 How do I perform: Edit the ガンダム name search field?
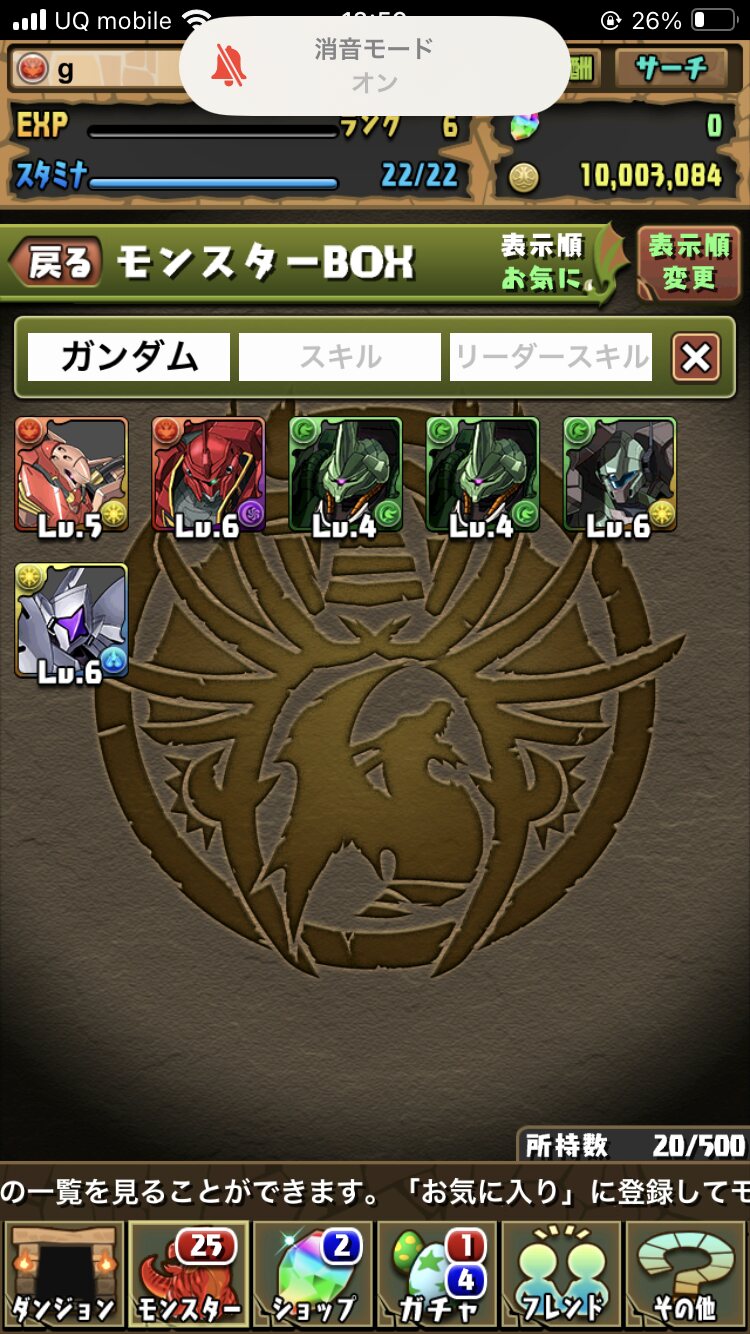(x=129, y=357)
